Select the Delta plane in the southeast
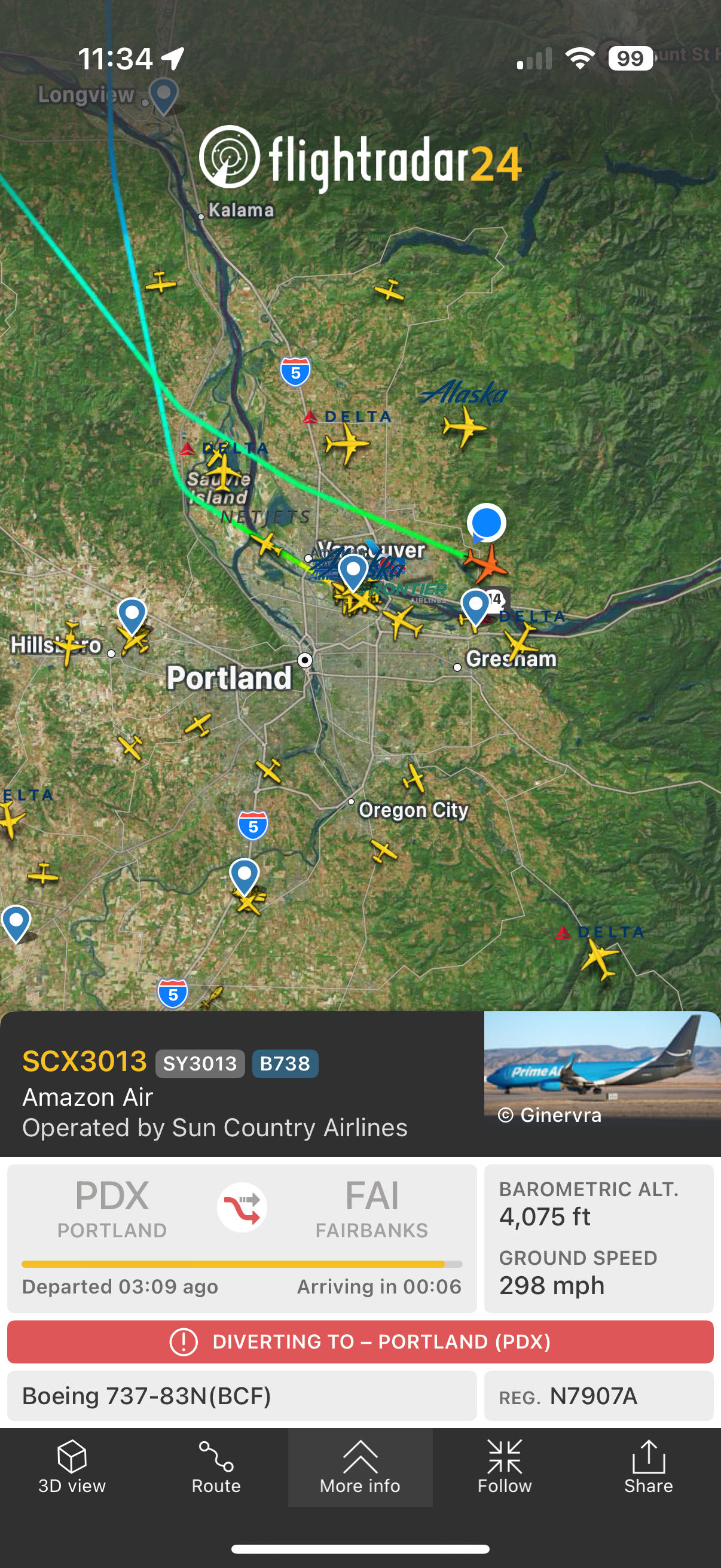The image size is (721, 1568). click(600, 959)
